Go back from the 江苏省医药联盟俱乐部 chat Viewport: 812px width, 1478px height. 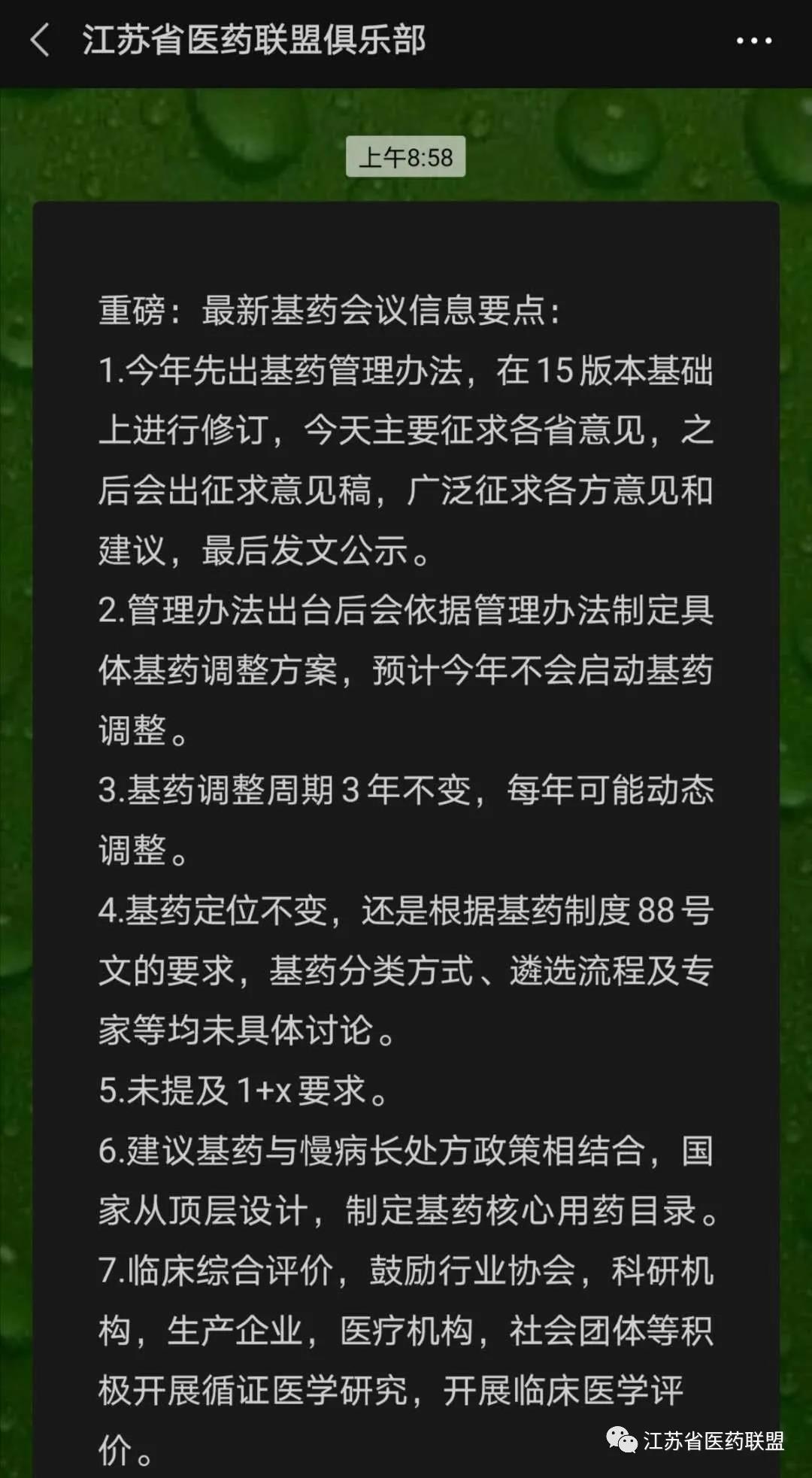click(x=41, y=41)
